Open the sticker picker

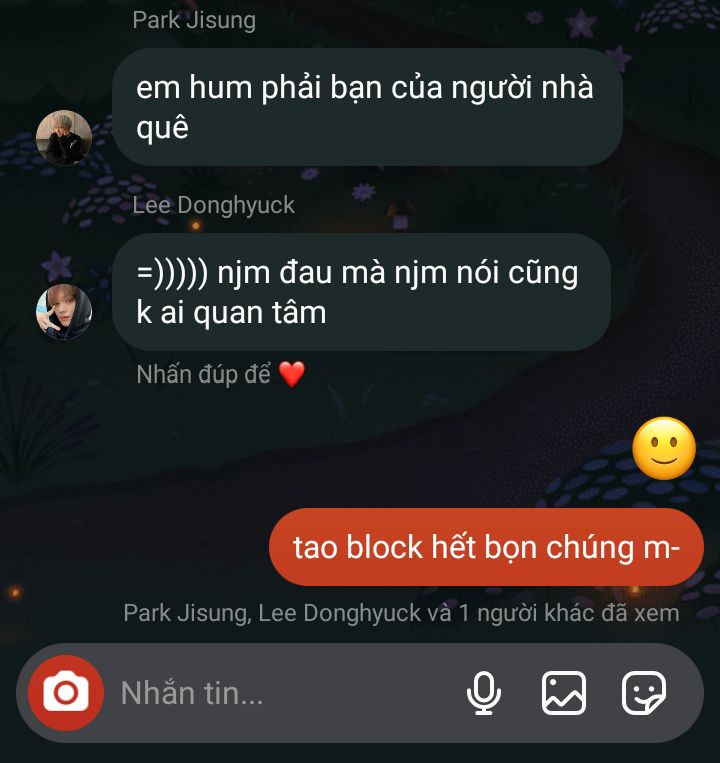[644, 692]
